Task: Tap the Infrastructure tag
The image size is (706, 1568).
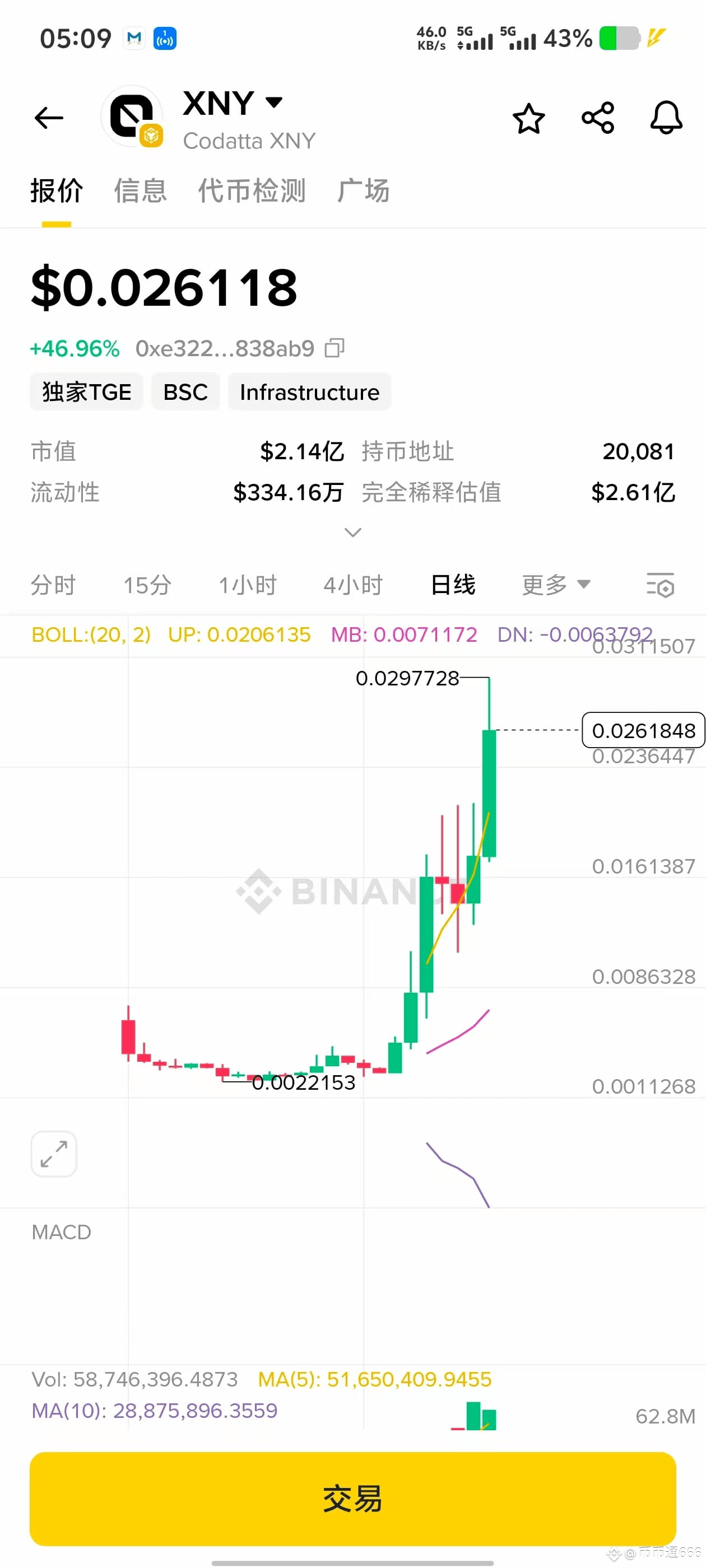Action: (x=309, y=392)
